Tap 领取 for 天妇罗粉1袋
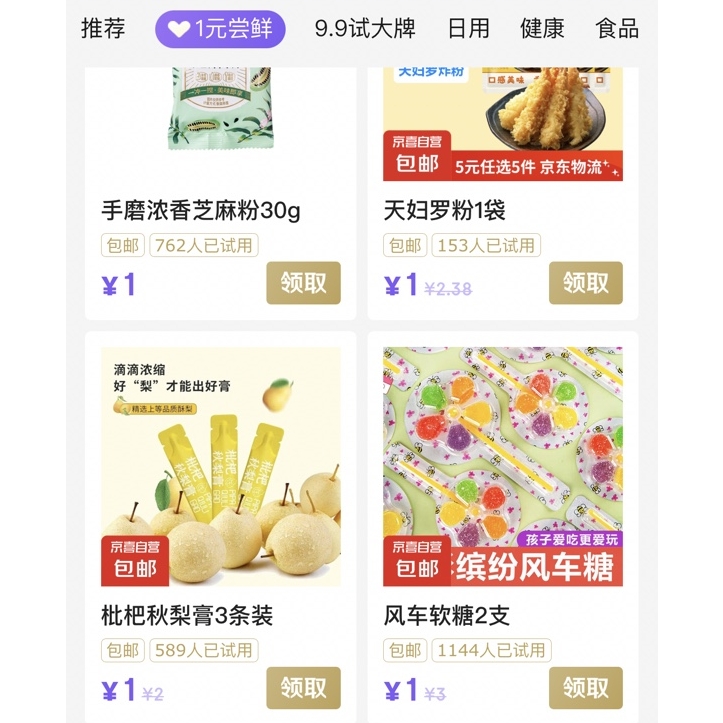 [x=585, y=283]
